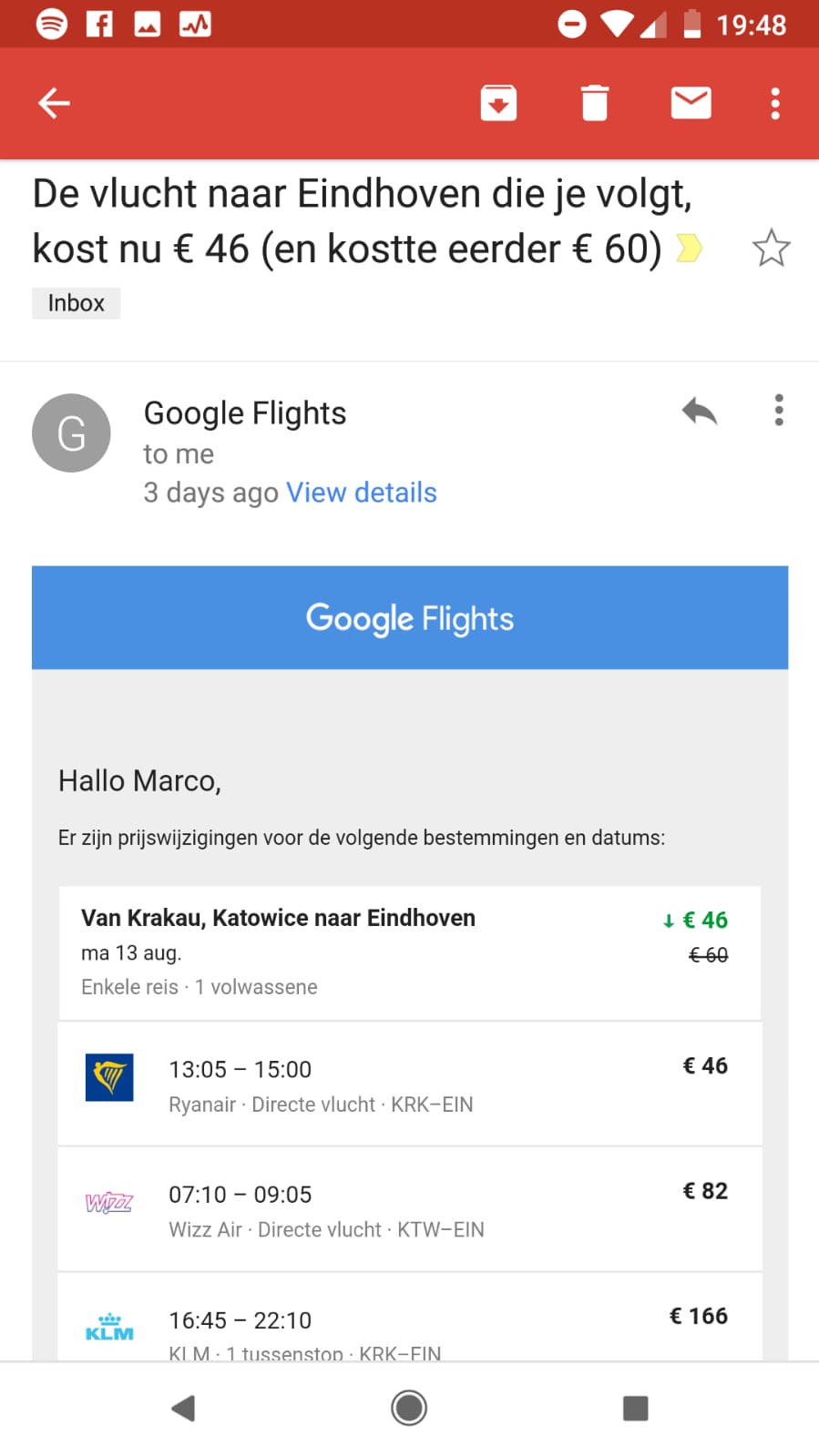Screen dimensions: 819x1456
Task: Tap View details link
Action: (362, 493)
